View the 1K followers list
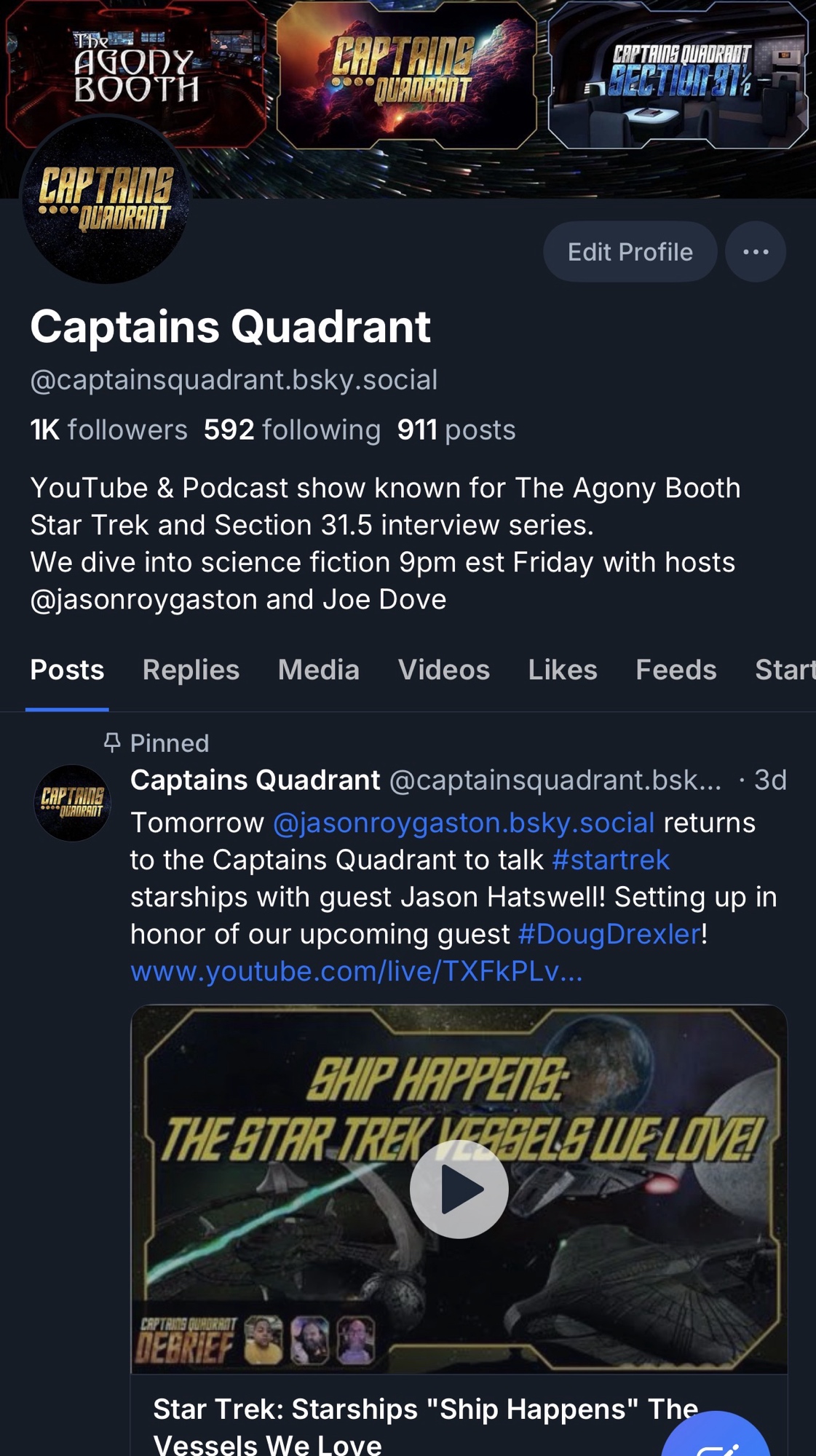Screen dimensions: 816x1456 coord(108,430)
